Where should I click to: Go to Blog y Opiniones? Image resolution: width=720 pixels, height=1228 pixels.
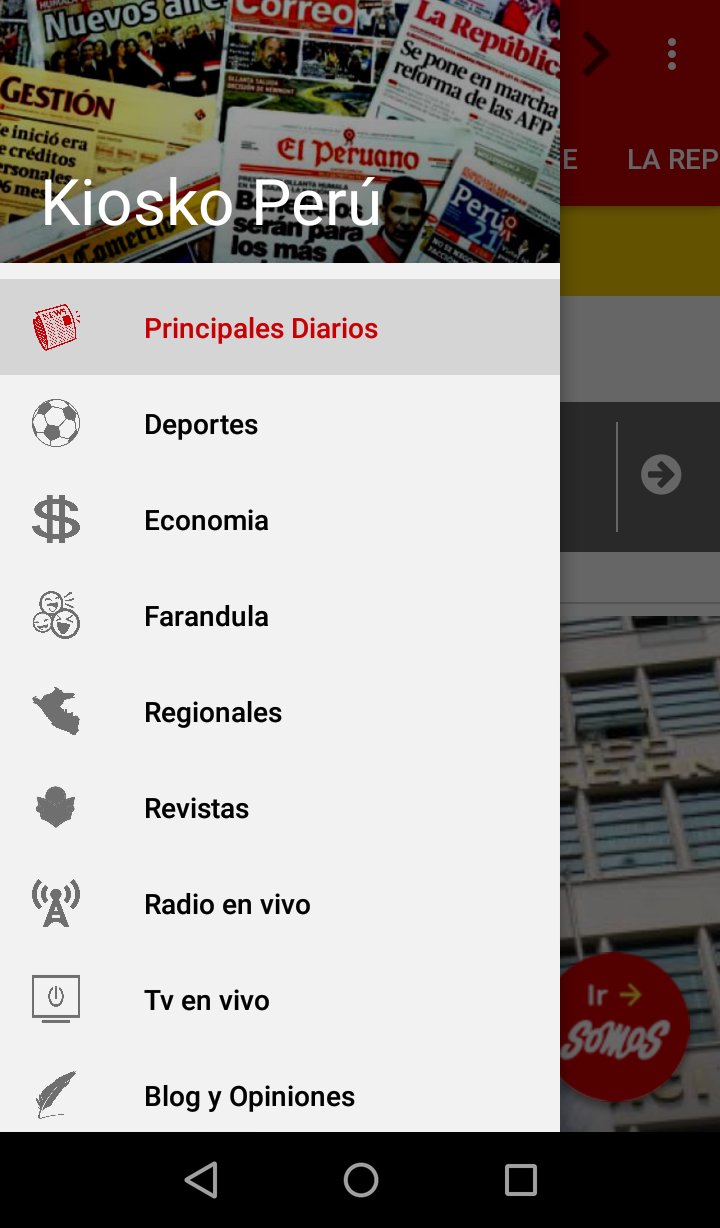click(249, 1096)
